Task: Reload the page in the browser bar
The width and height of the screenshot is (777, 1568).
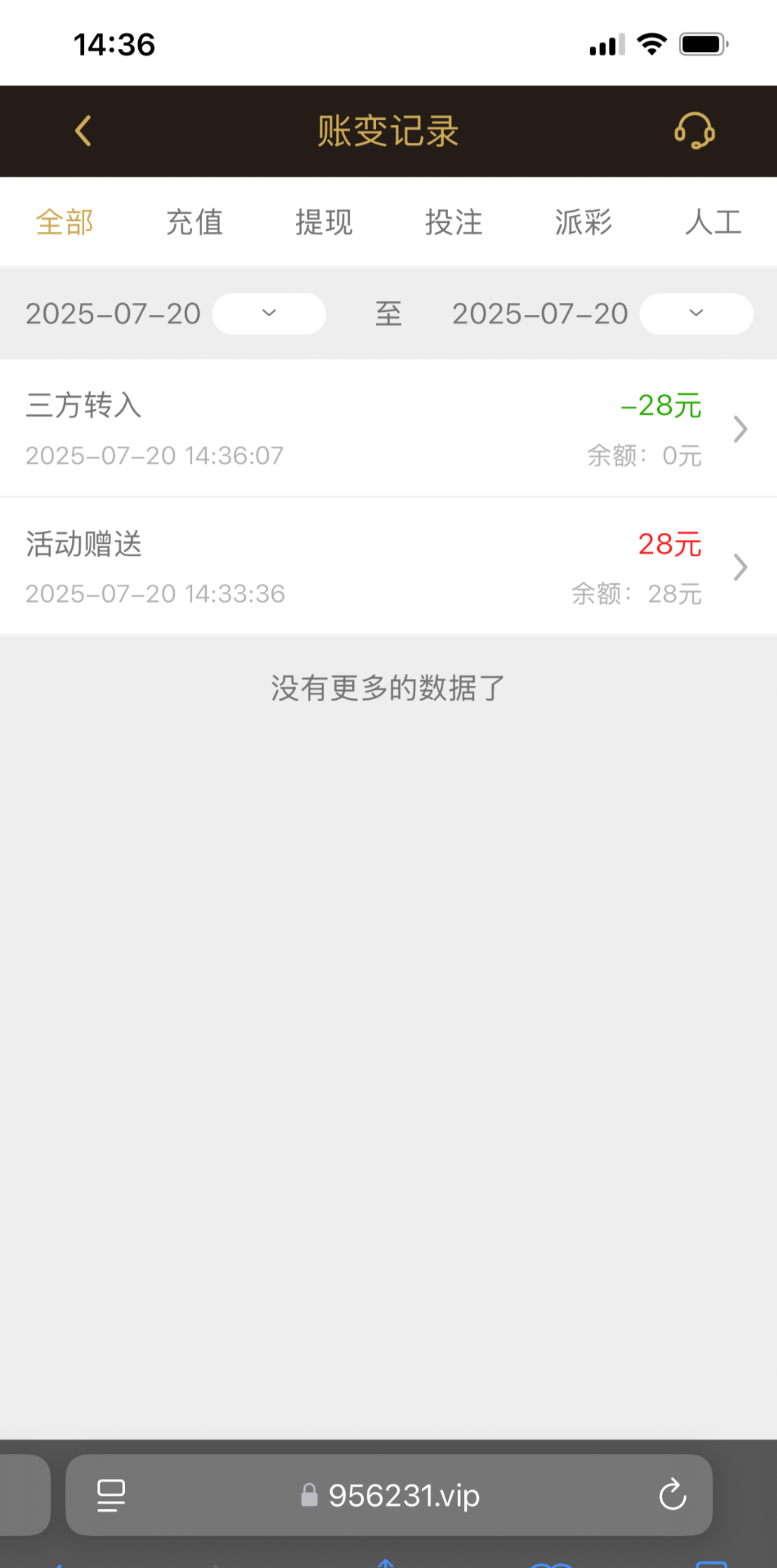Action: tap(672, 1494)
